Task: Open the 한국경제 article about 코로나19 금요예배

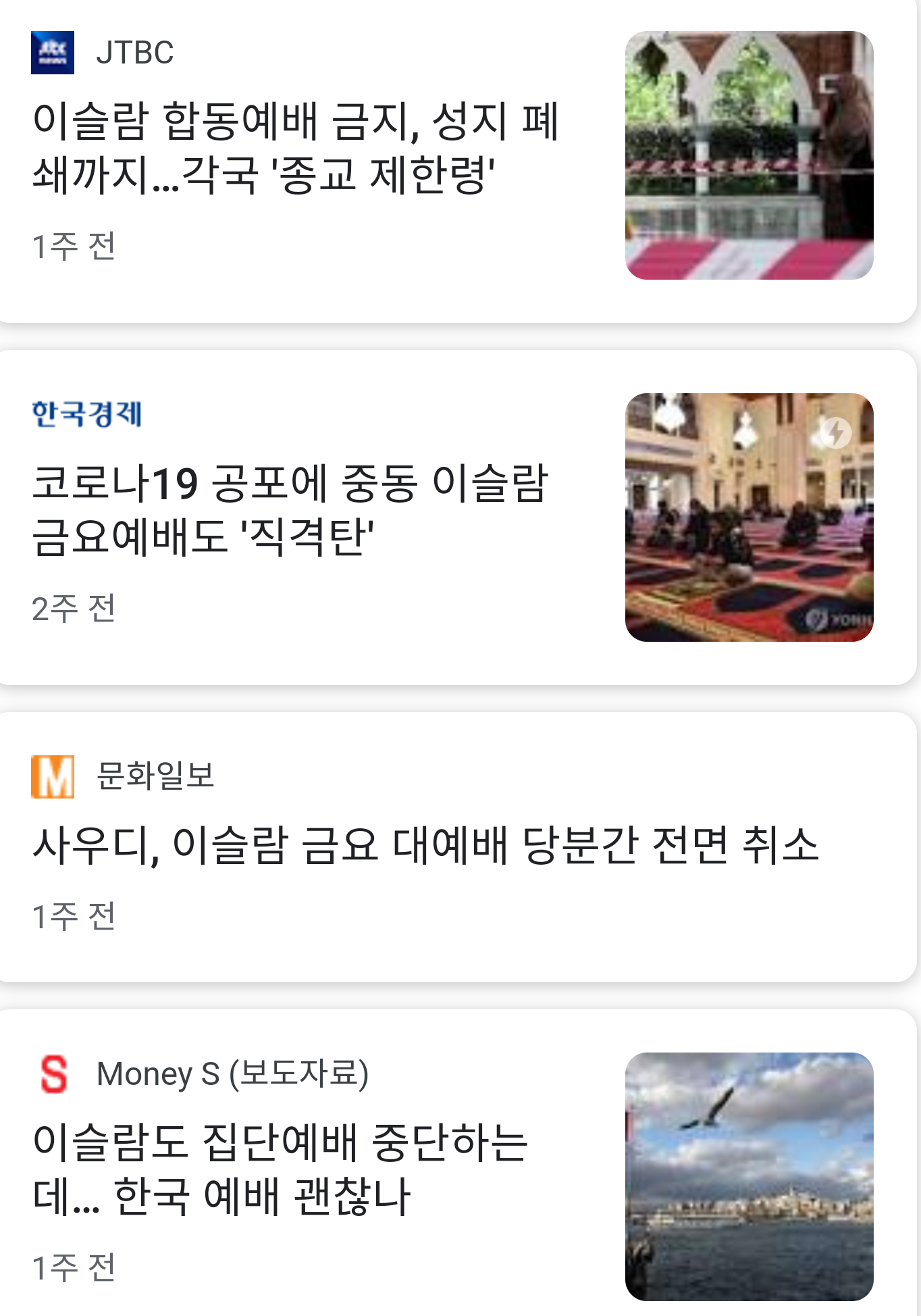Action: (x=290, y=511)
